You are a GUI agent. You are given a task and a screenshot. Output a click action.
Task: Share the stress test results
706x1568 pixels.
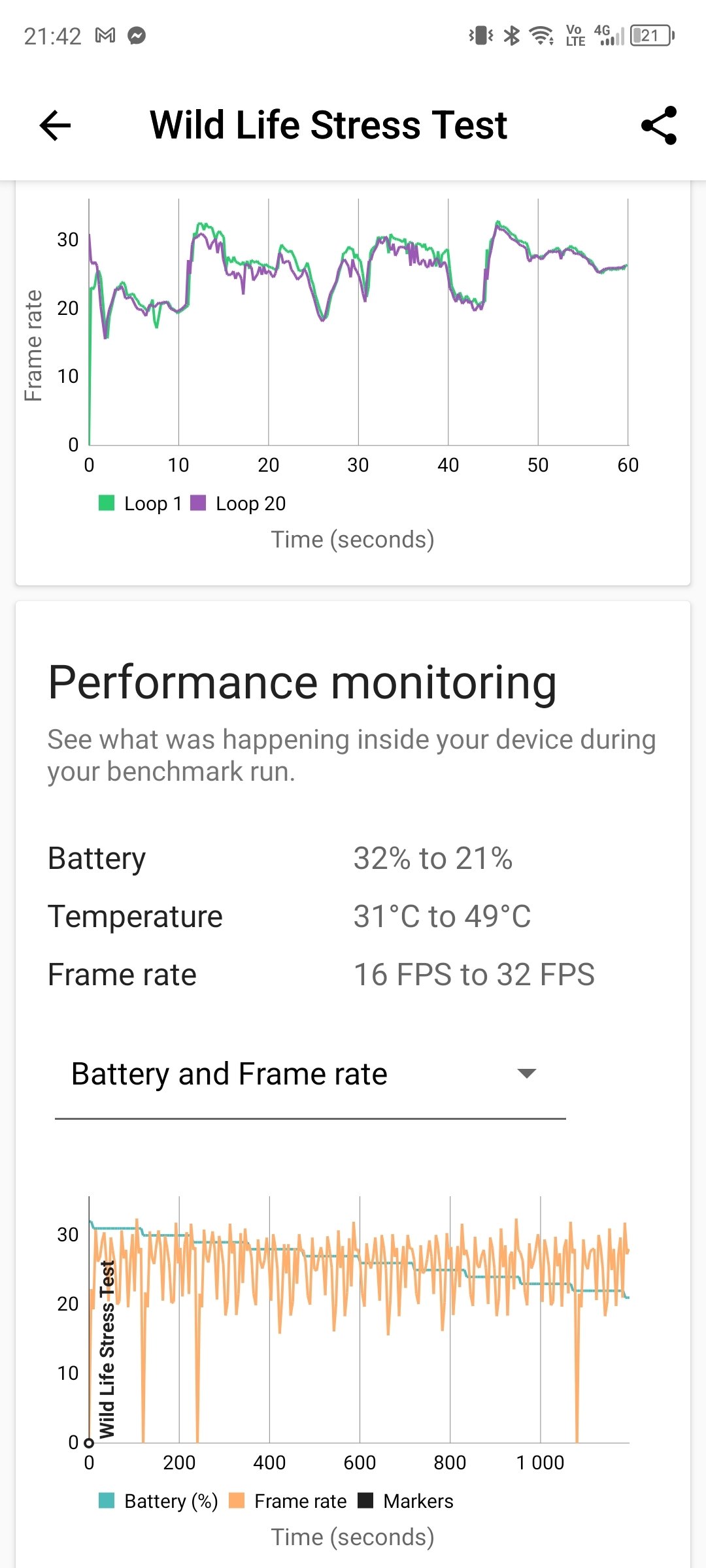(x=658, y=125)
